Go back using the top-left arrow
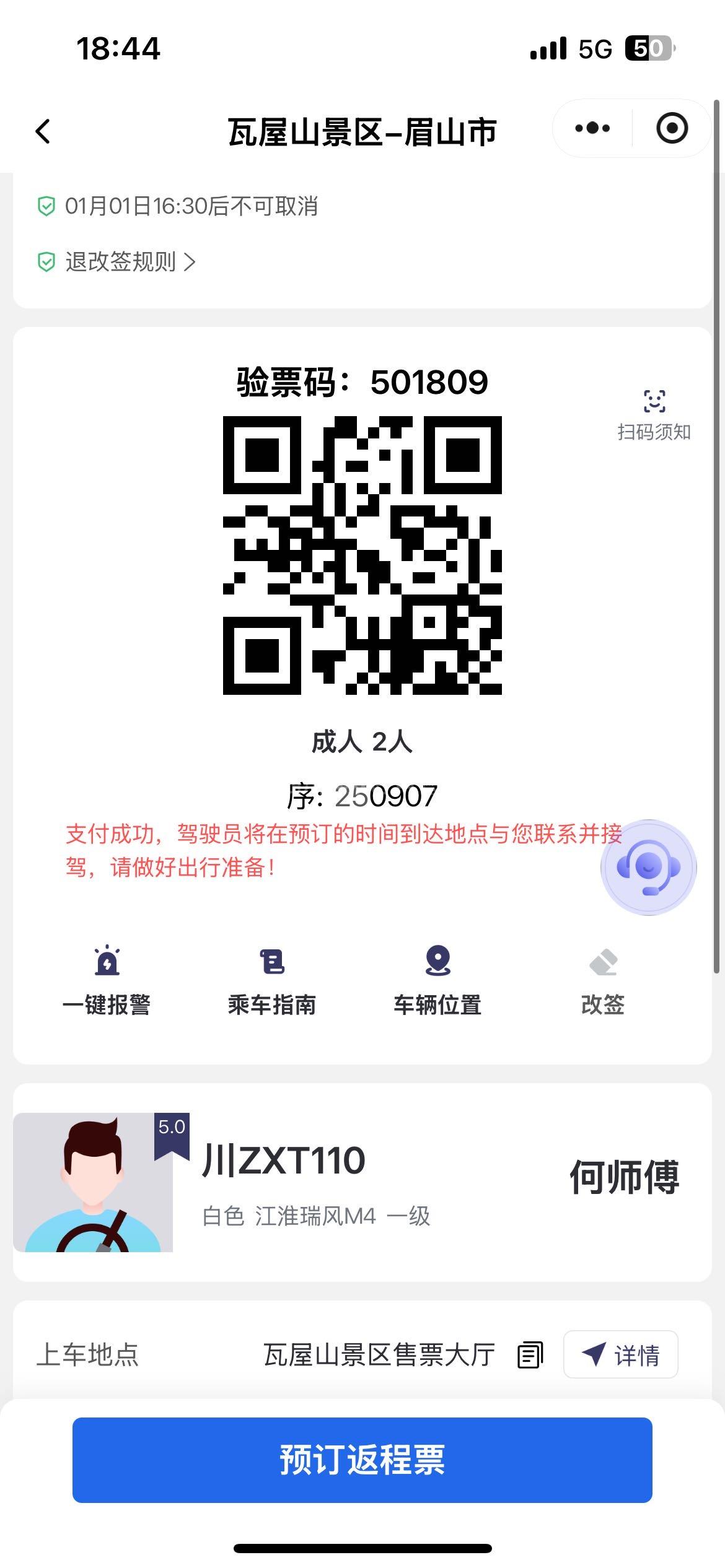Image resolution: width=725 pixels, height=1568 pixels. pyautogui.click(x=43, y=131)
